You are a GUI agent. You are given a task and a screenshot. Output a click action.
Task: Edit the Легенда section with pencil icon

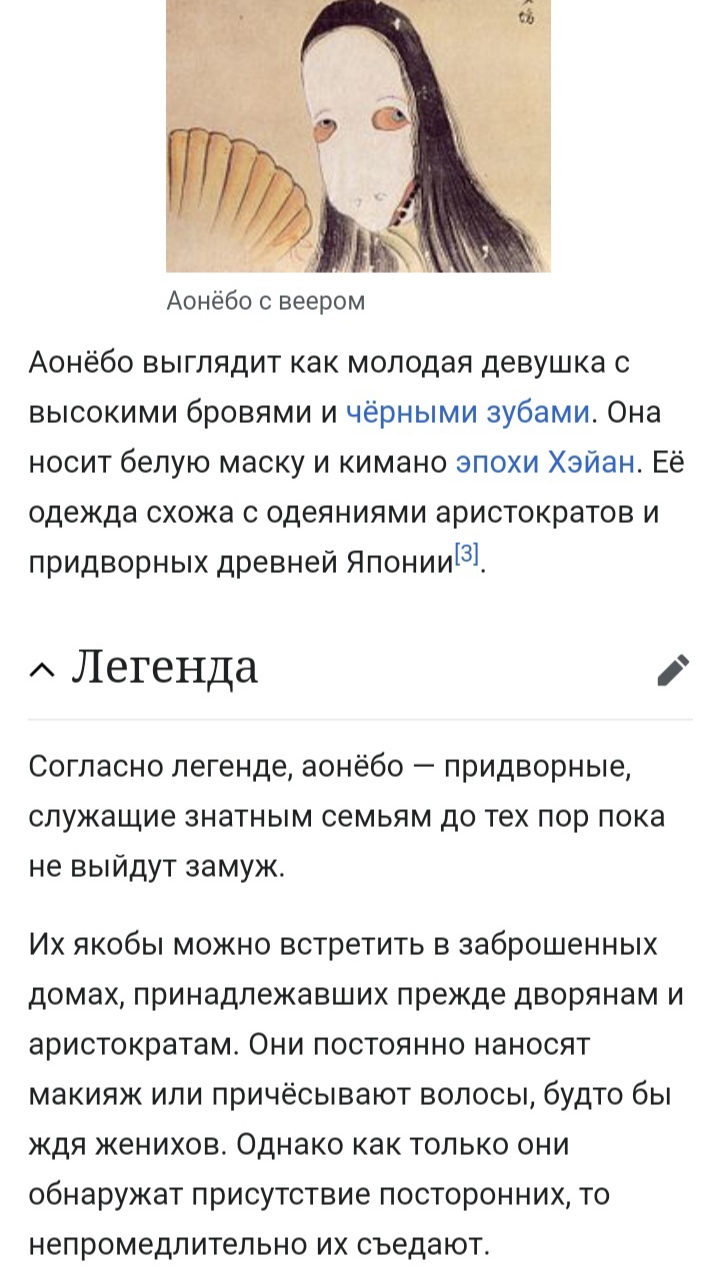(673, 670)
